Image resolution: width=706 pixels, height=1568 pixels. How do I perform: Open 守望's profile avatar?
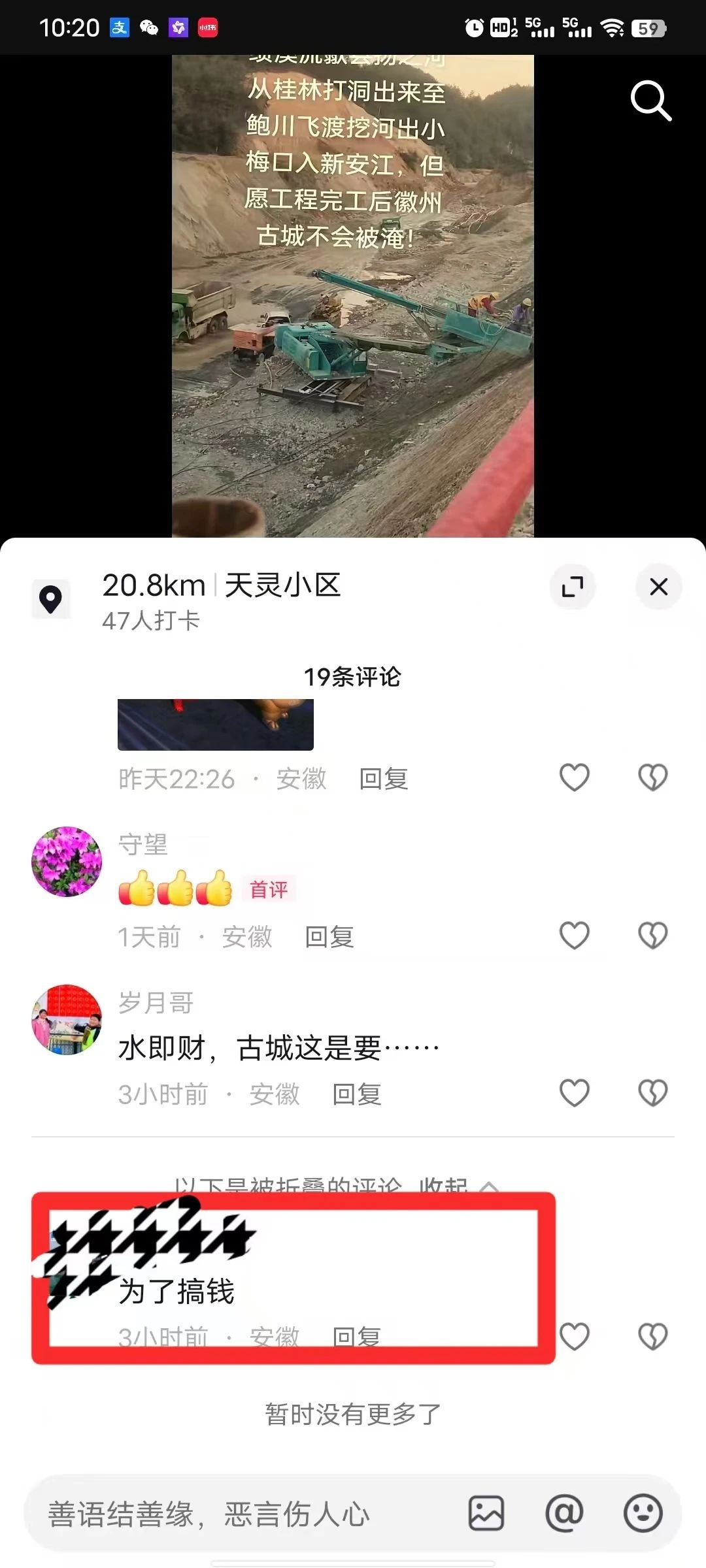(67, 862)
